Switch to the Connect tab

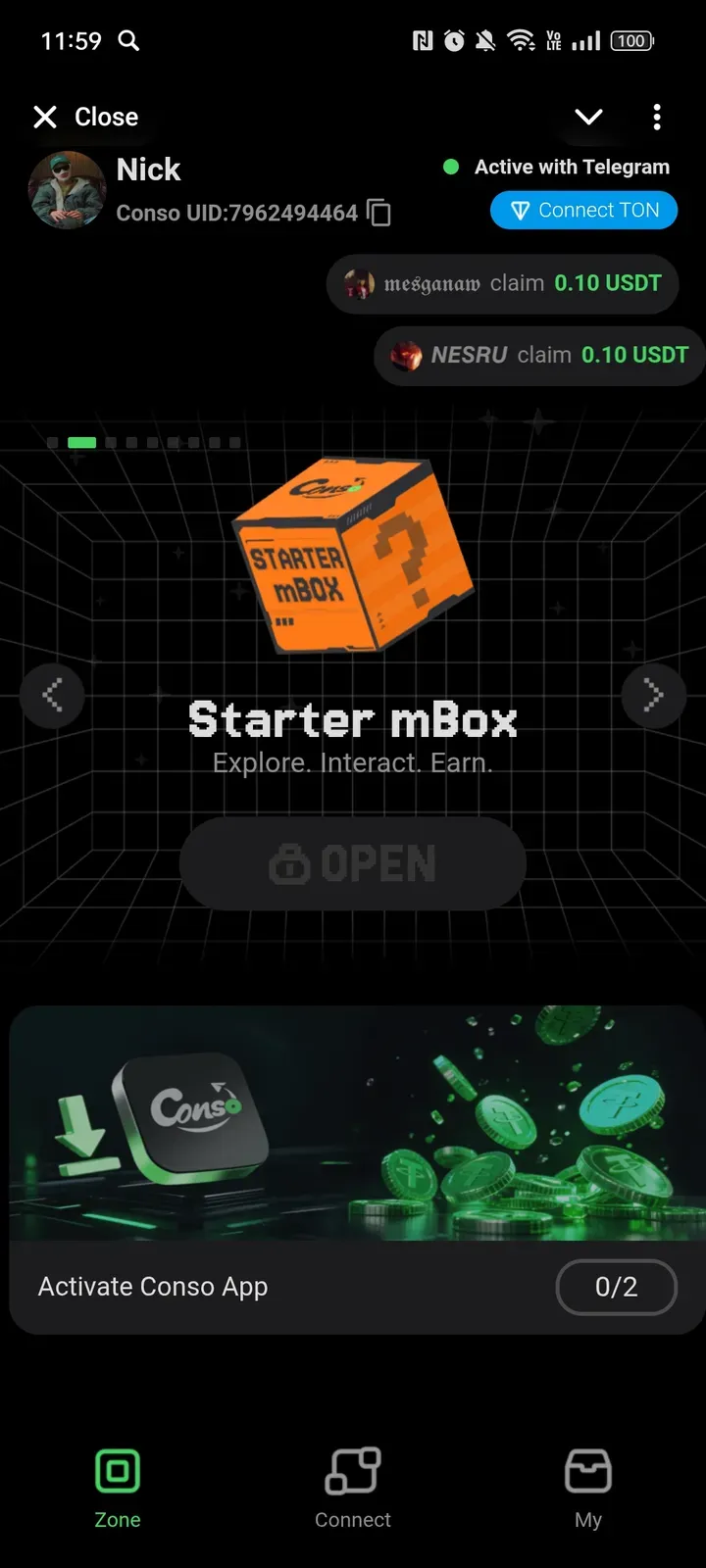click(x=353, y=1488)
